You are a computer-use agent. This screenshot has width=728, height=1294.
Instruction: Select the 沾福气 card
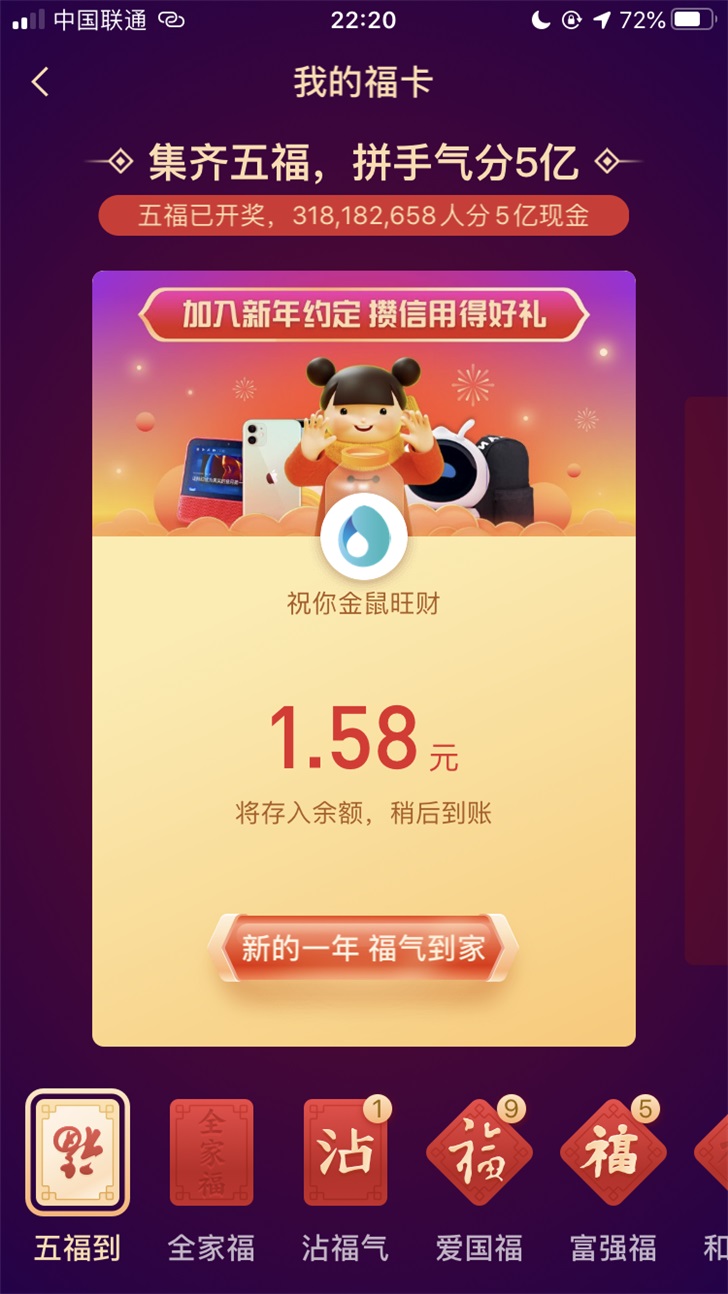[x=345, y=1153]
